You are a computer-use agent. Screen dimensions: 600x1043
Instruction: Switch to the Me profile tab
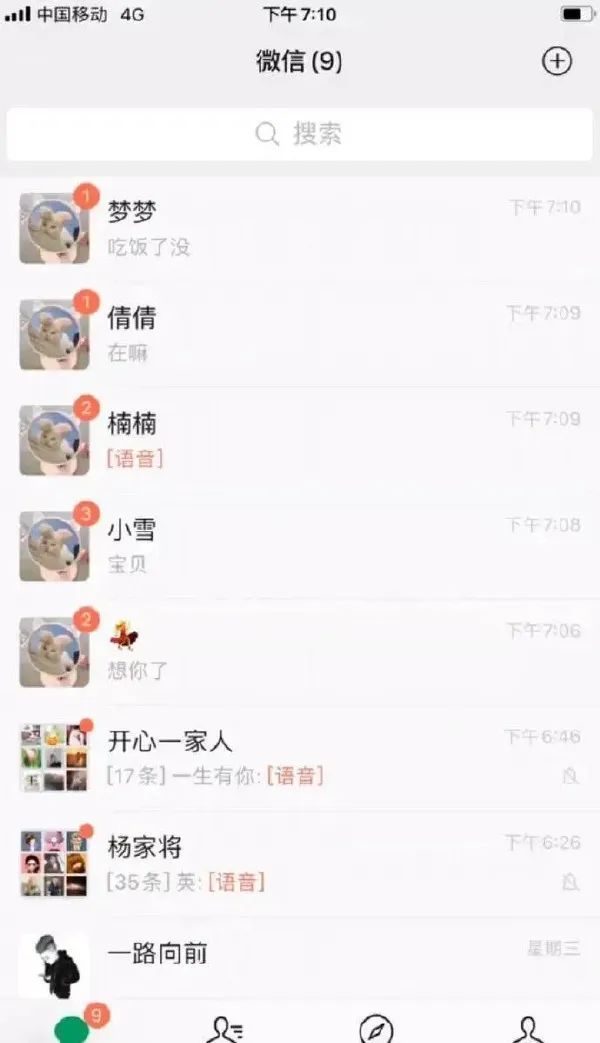527,1029
